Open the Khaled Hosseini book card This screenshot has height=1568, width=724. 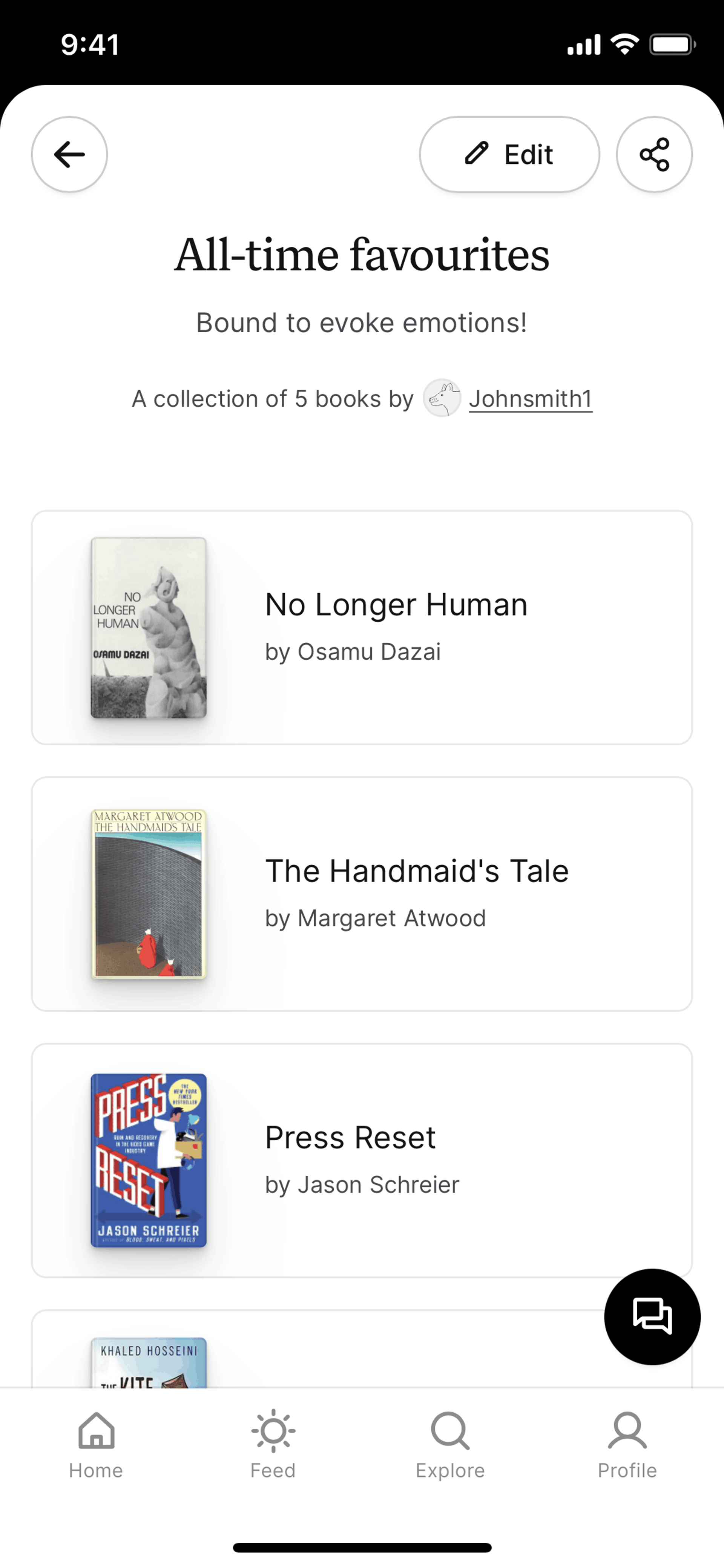click(x=316, y=1349)
